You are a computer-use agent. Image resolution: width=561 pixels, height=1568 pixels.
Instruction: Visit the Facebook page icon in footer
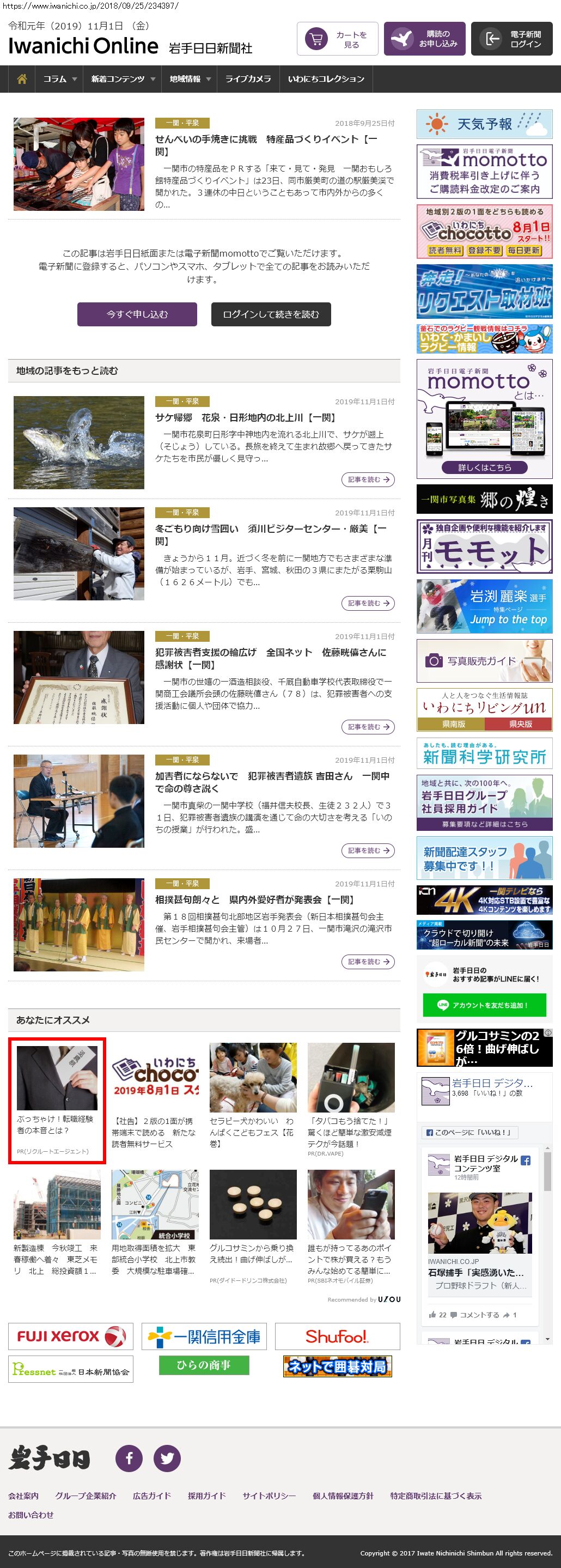(129, 1458)
